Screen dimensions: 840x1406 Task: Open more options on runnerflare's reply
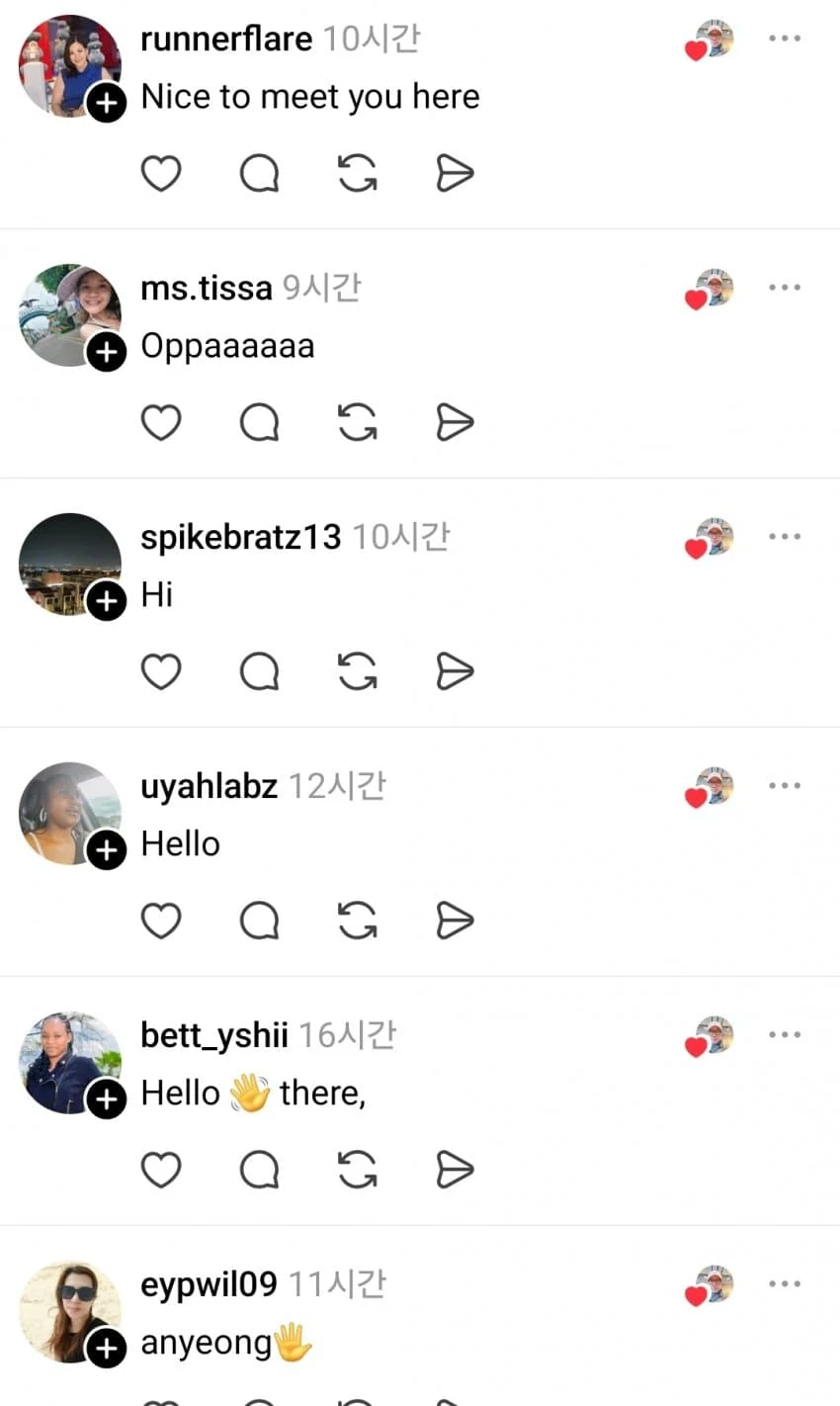pos(784,39)
